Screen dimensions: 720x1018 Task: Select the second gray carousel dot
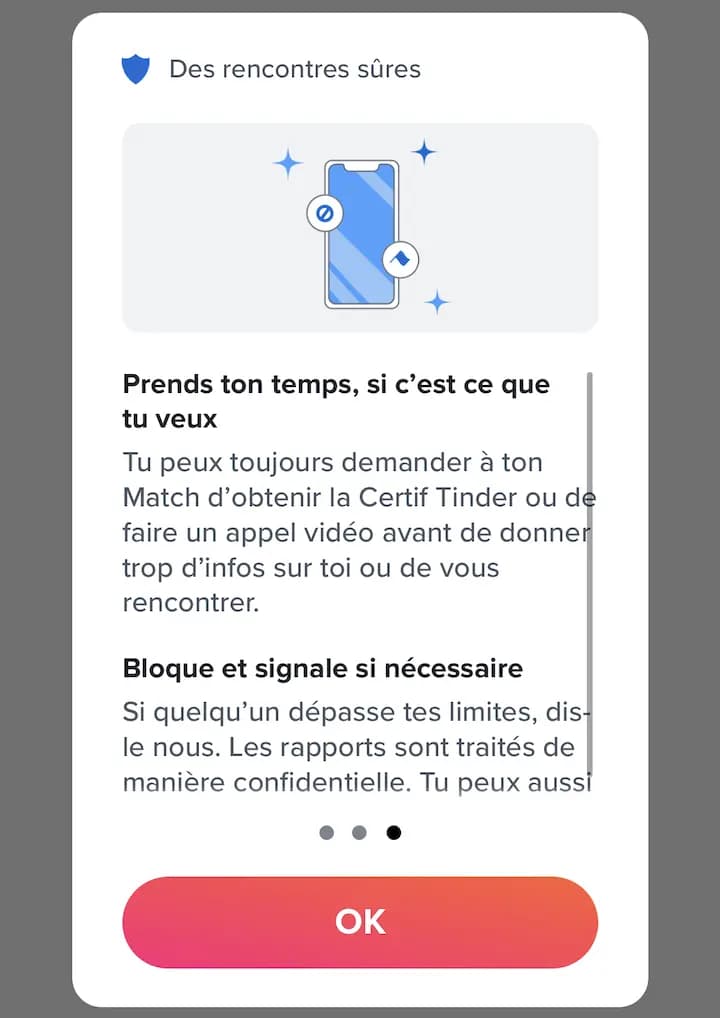359,832
